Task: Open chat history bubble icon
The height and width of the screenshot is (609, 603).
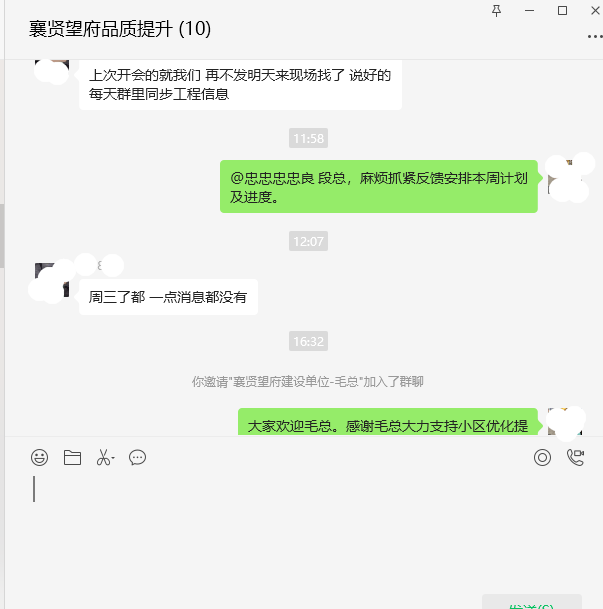Action: pyautogui.click(x=138, y=458)
